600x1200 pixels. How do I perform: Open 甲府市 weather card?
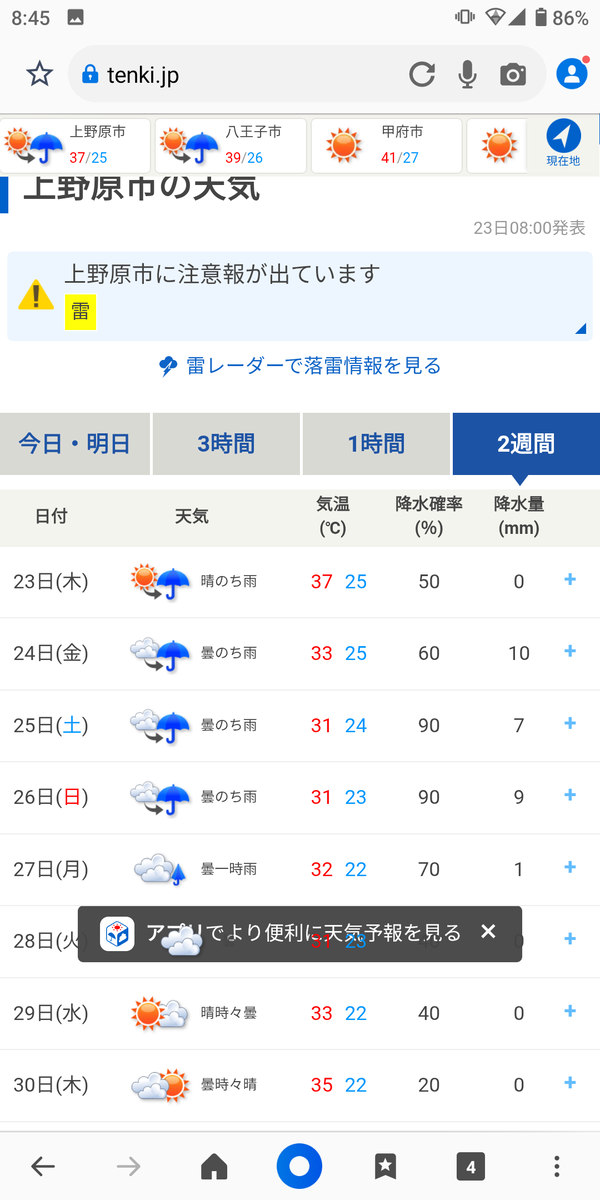[387, 146]
